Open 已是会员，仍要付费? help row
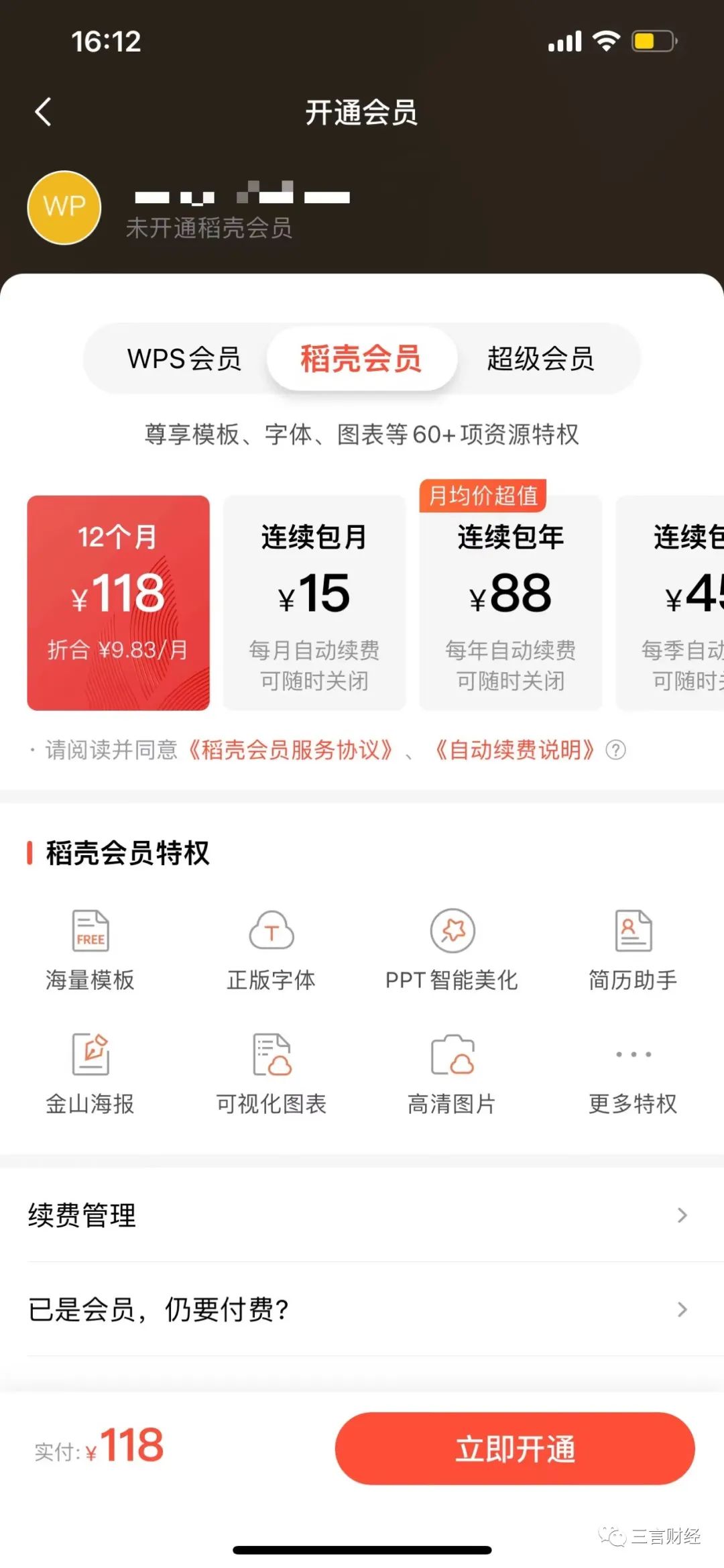 click(362, 1309)
